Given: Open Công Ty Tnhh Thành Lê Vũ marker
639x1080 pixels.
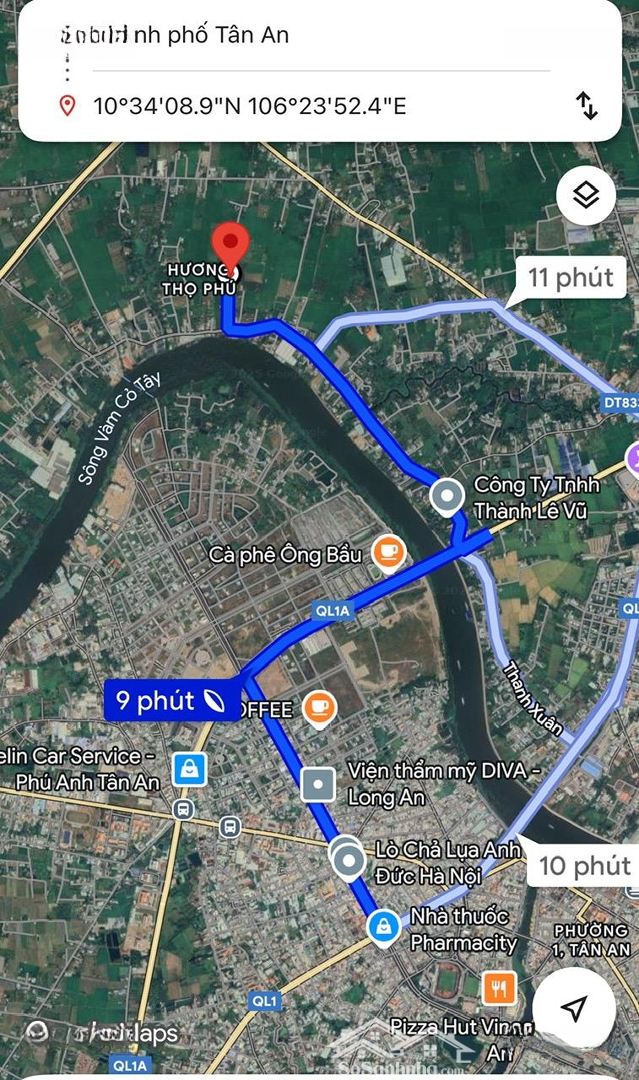Looking at the screenshot, I should coord(446,496).
